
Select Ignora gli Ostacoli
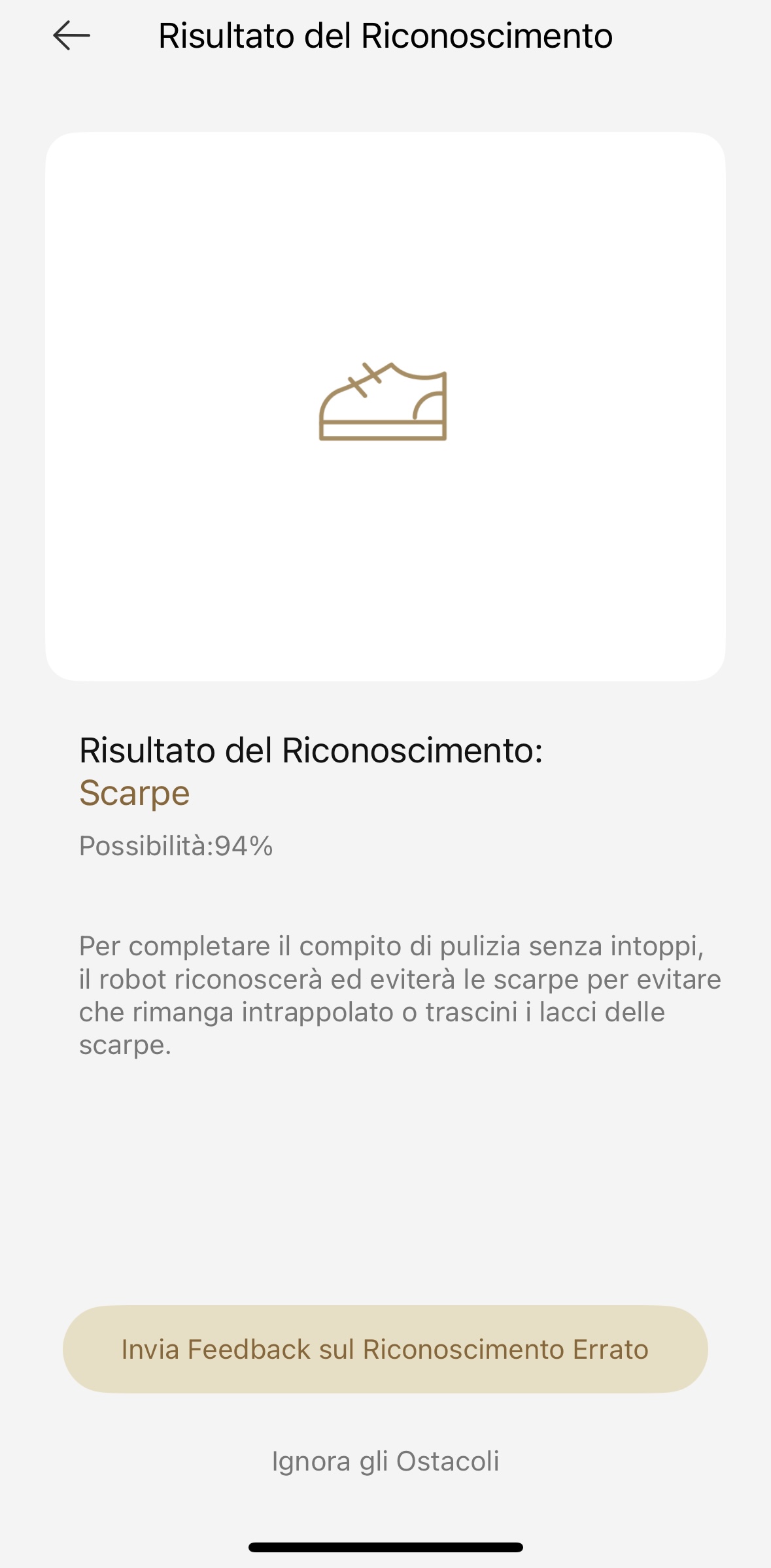[x=385, y=1461]
